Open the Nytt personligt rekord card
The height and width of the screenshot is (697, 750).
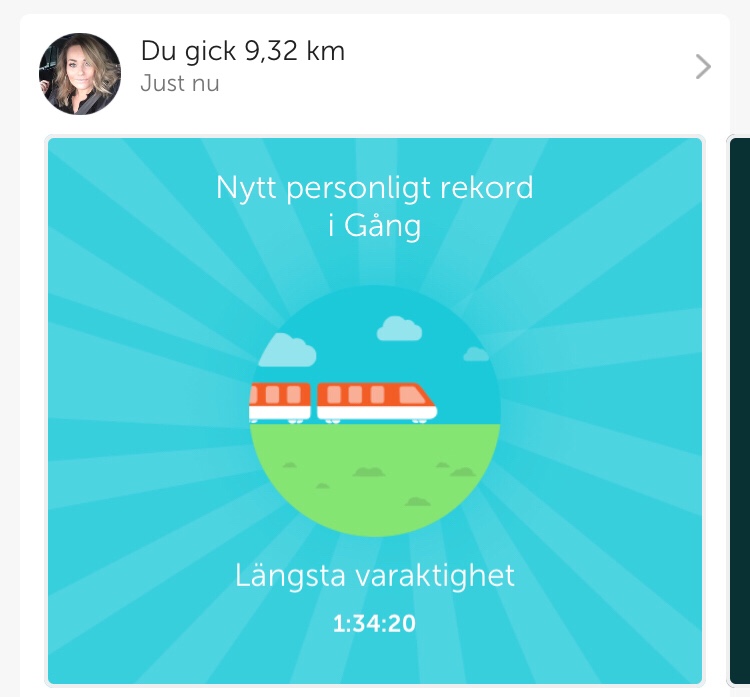(375, 410)
